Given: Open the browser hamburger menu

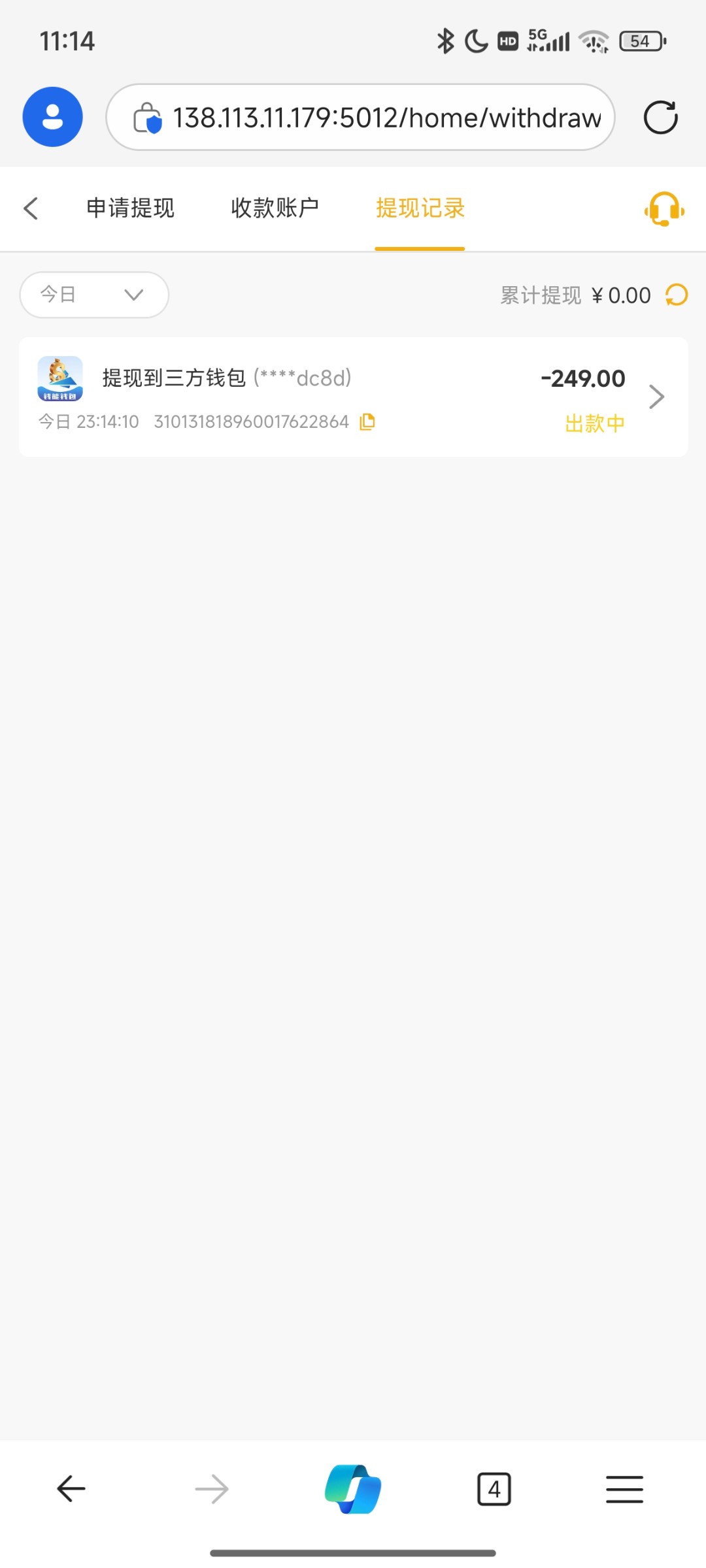Looking at the screenshot, I should [x=624, y=1489].
